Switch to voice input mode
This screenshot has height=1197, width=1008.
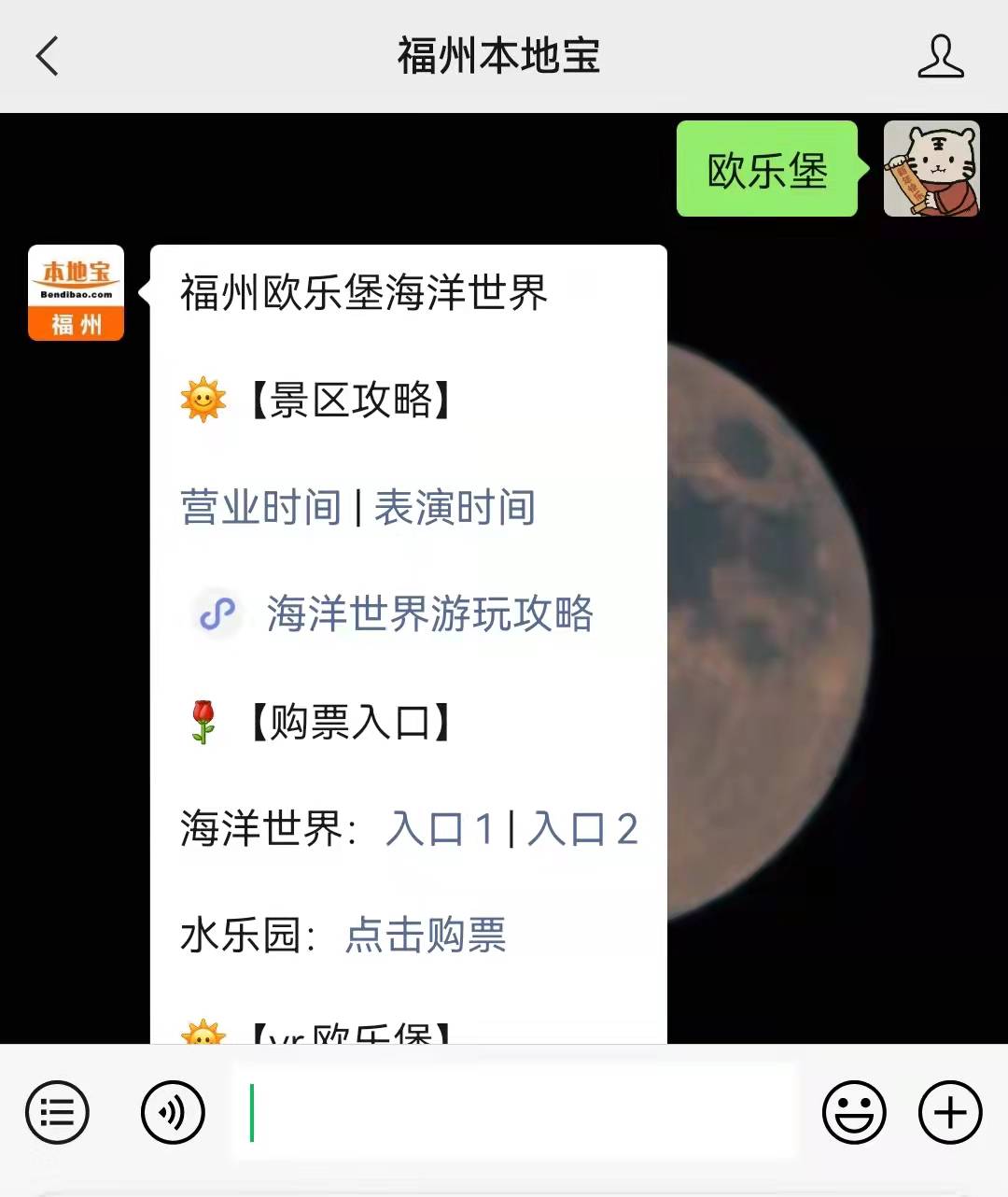pos(173,1112)
